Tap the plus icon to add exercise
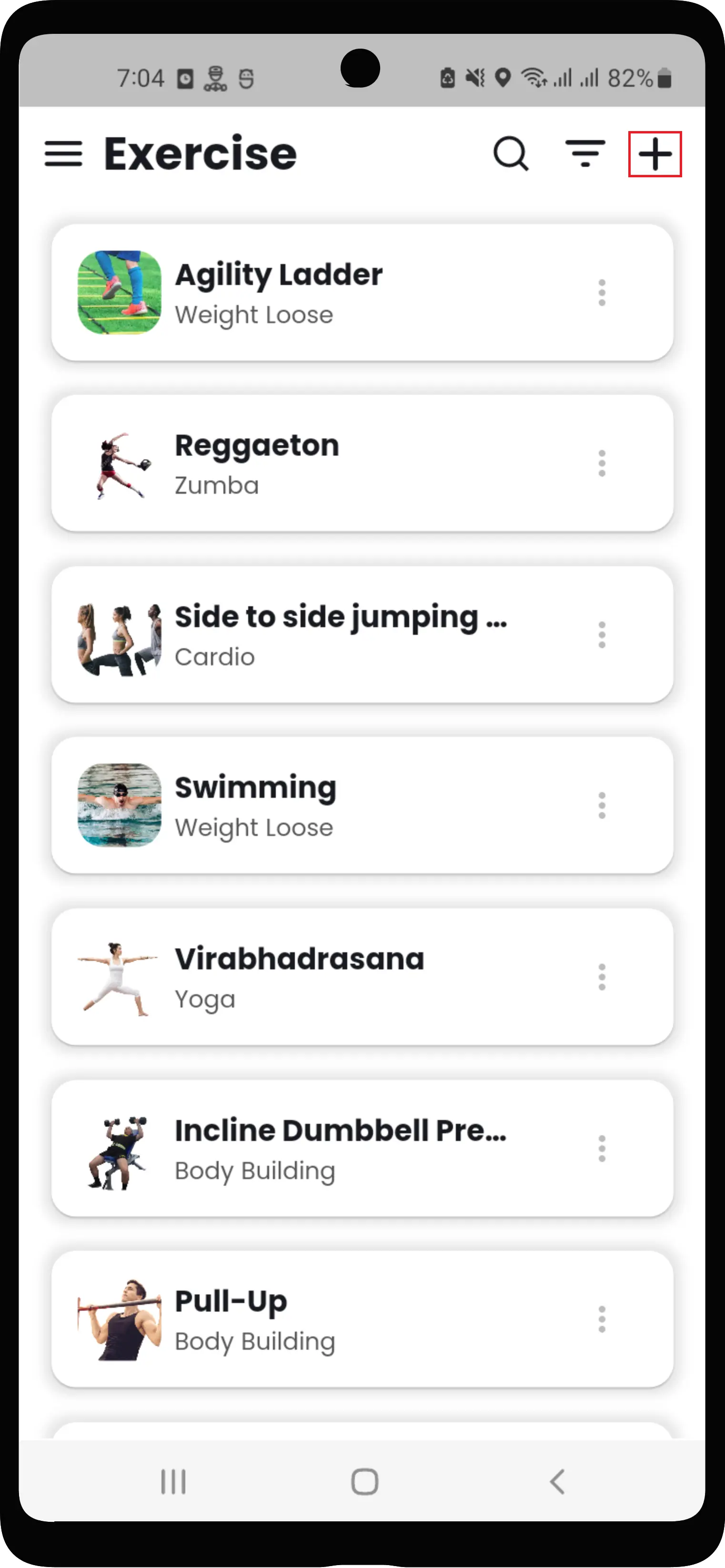725x1568 pixels. coord(654,154)
